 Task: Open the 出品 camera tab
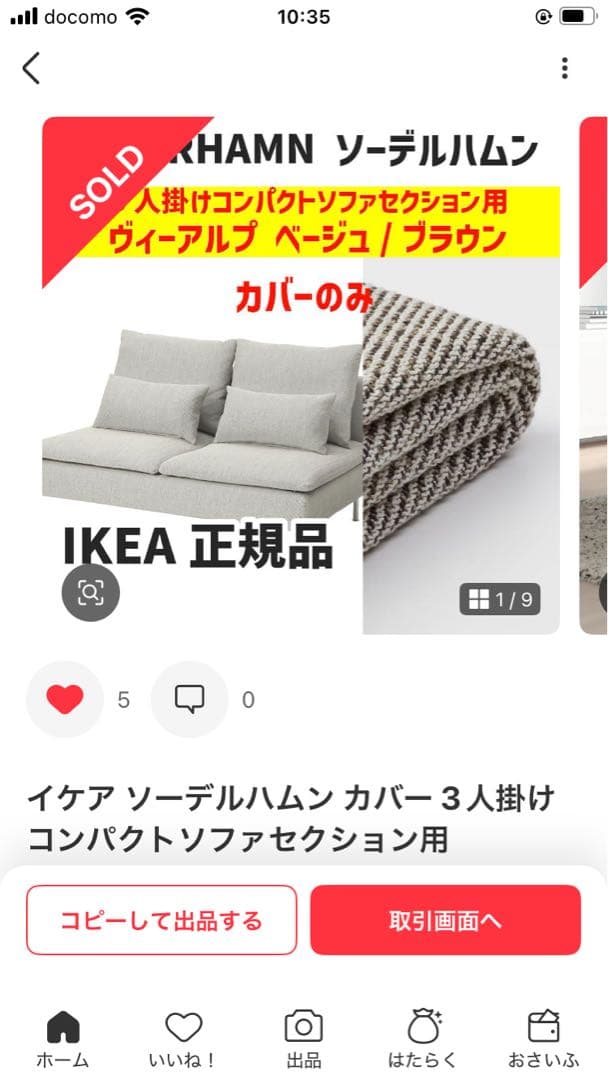pyautogui.click(x=303, y=1040)
